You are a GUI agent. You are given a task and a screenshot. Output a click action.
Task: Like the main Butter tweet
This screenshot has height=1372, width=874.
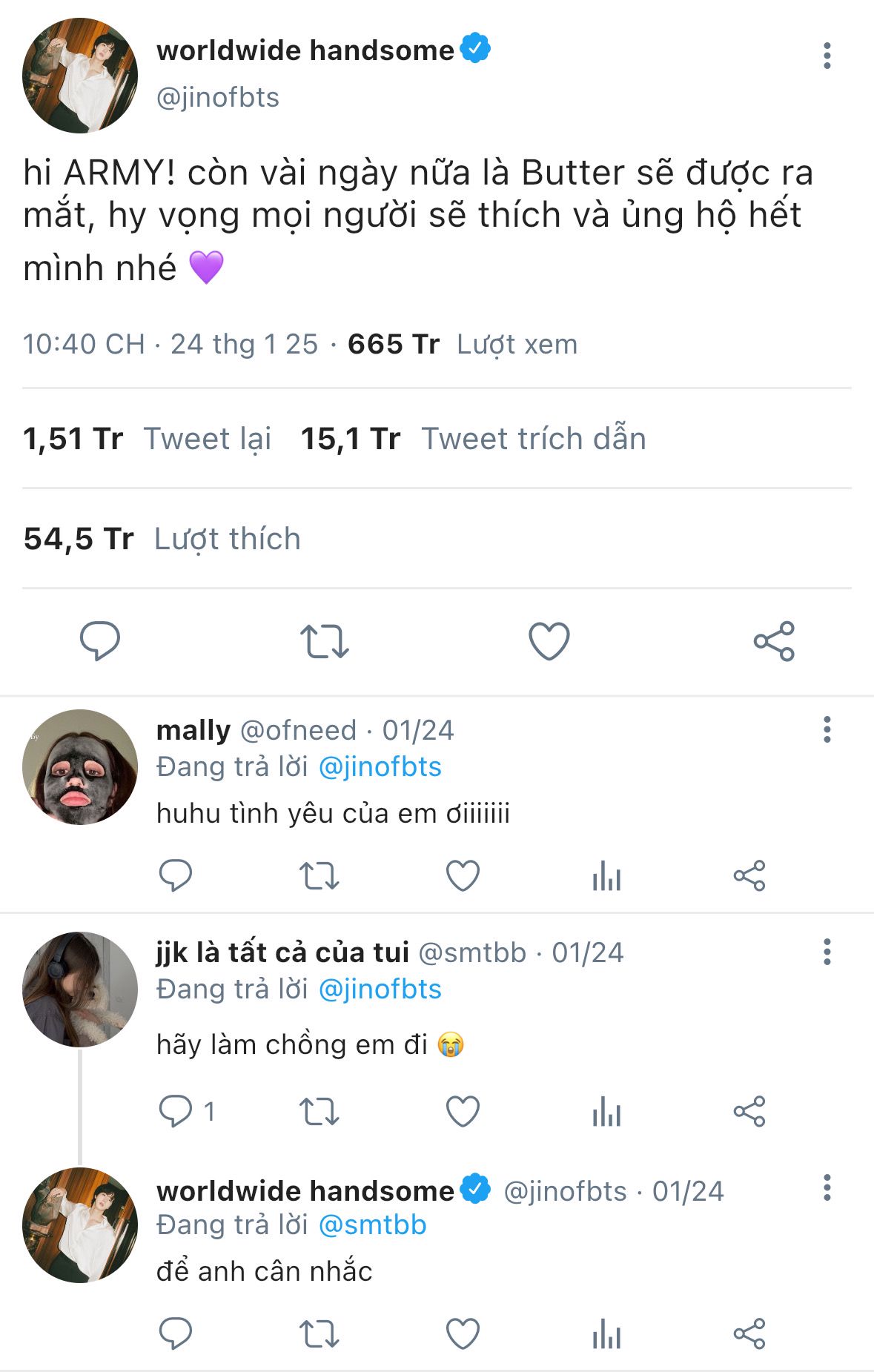point(549,641)
